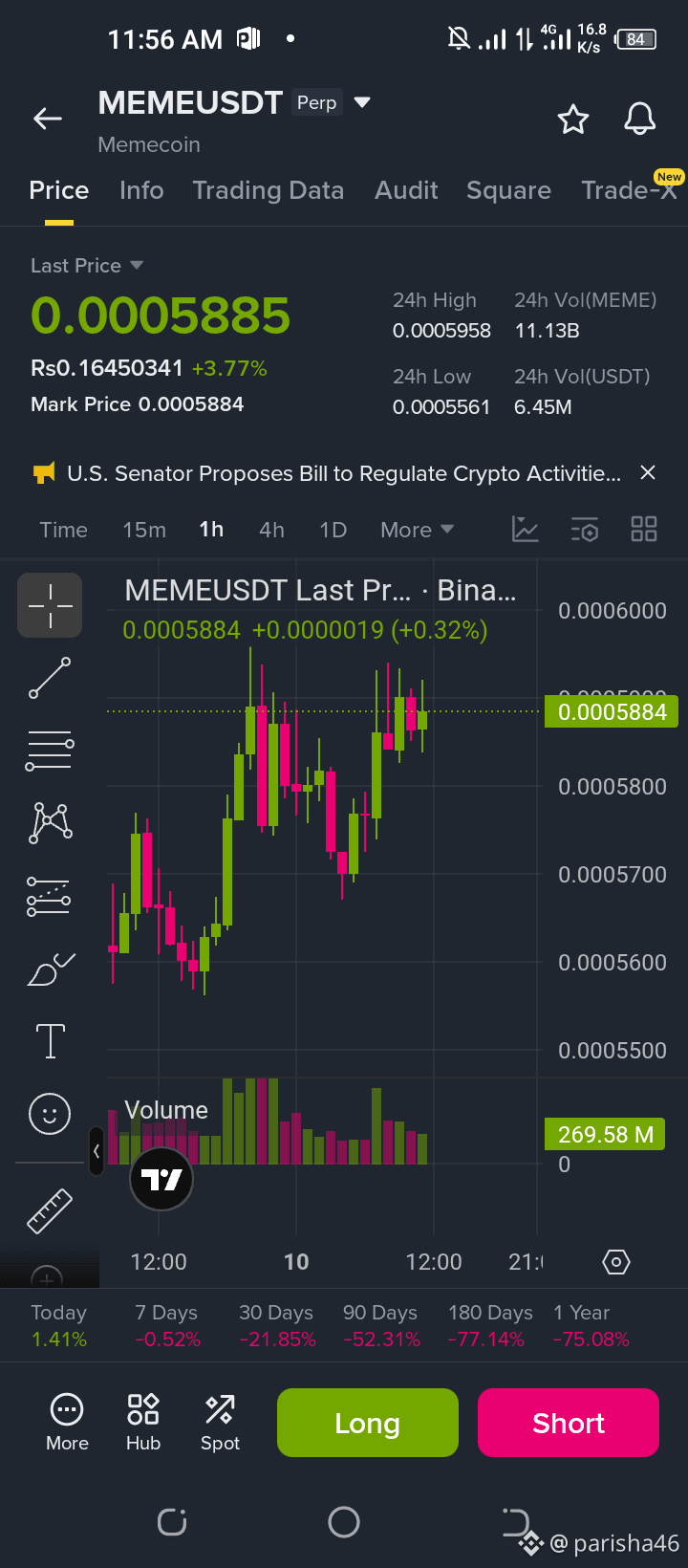Open a Short position

[569, 1423]
